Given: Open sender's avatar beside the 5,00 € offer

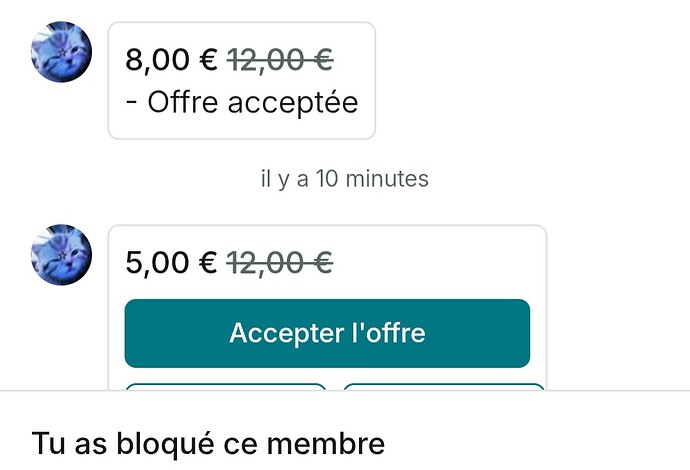Looking at the screenshot, I should [63, 254].
